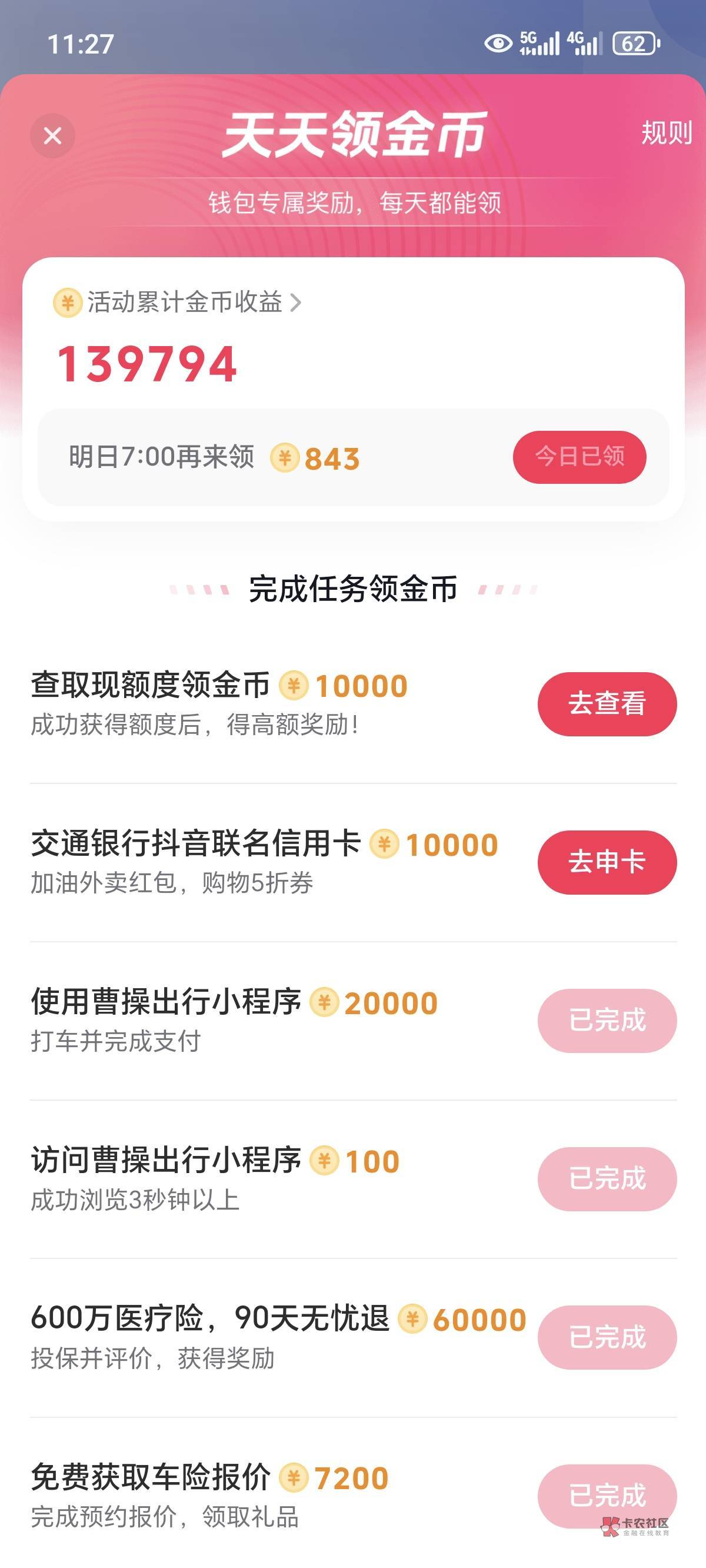The width and height of the screenshot is (706, 1568).
Task: Open 活动累计金币收益 details
Action: (177, 302)
